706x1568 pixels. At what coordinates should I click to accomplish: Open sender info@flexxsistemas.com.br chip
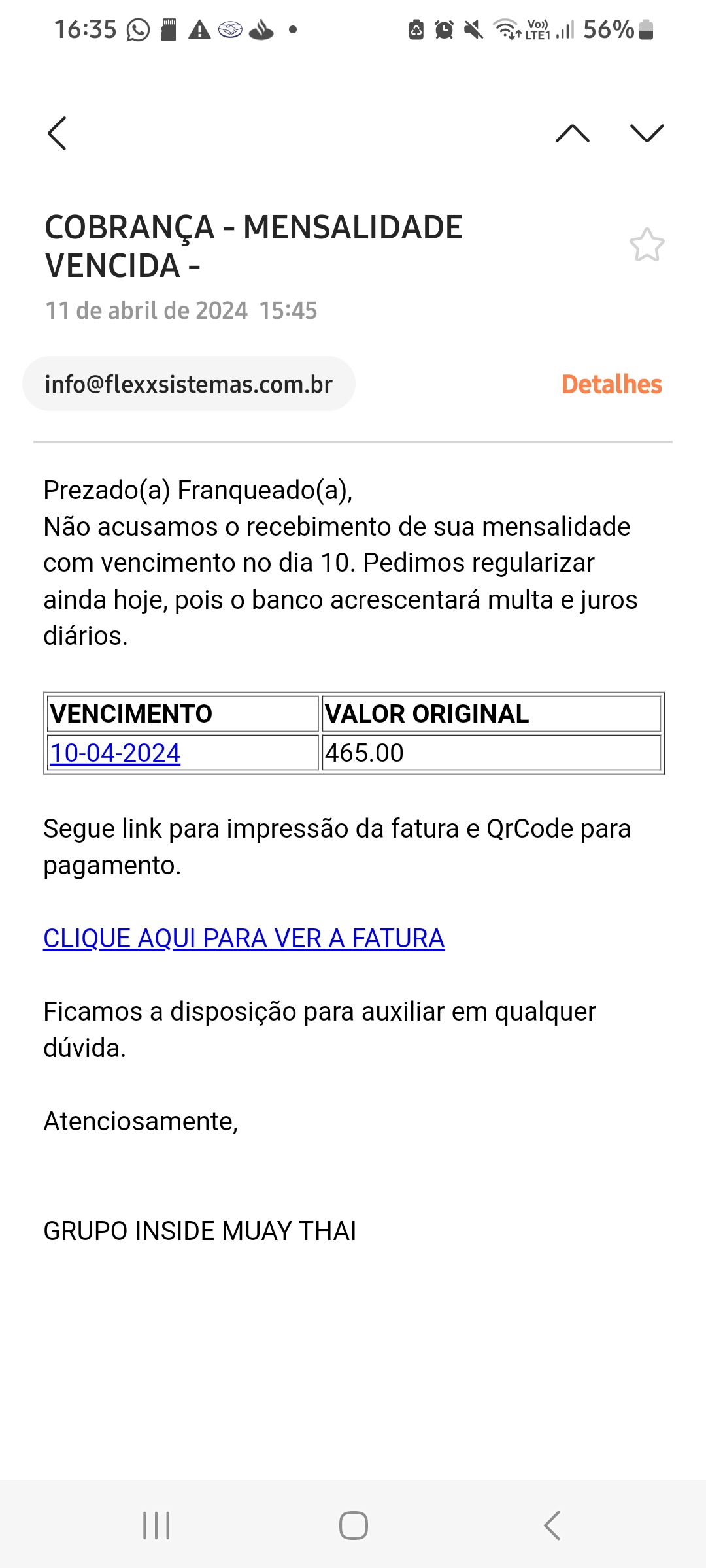point(189,384)
